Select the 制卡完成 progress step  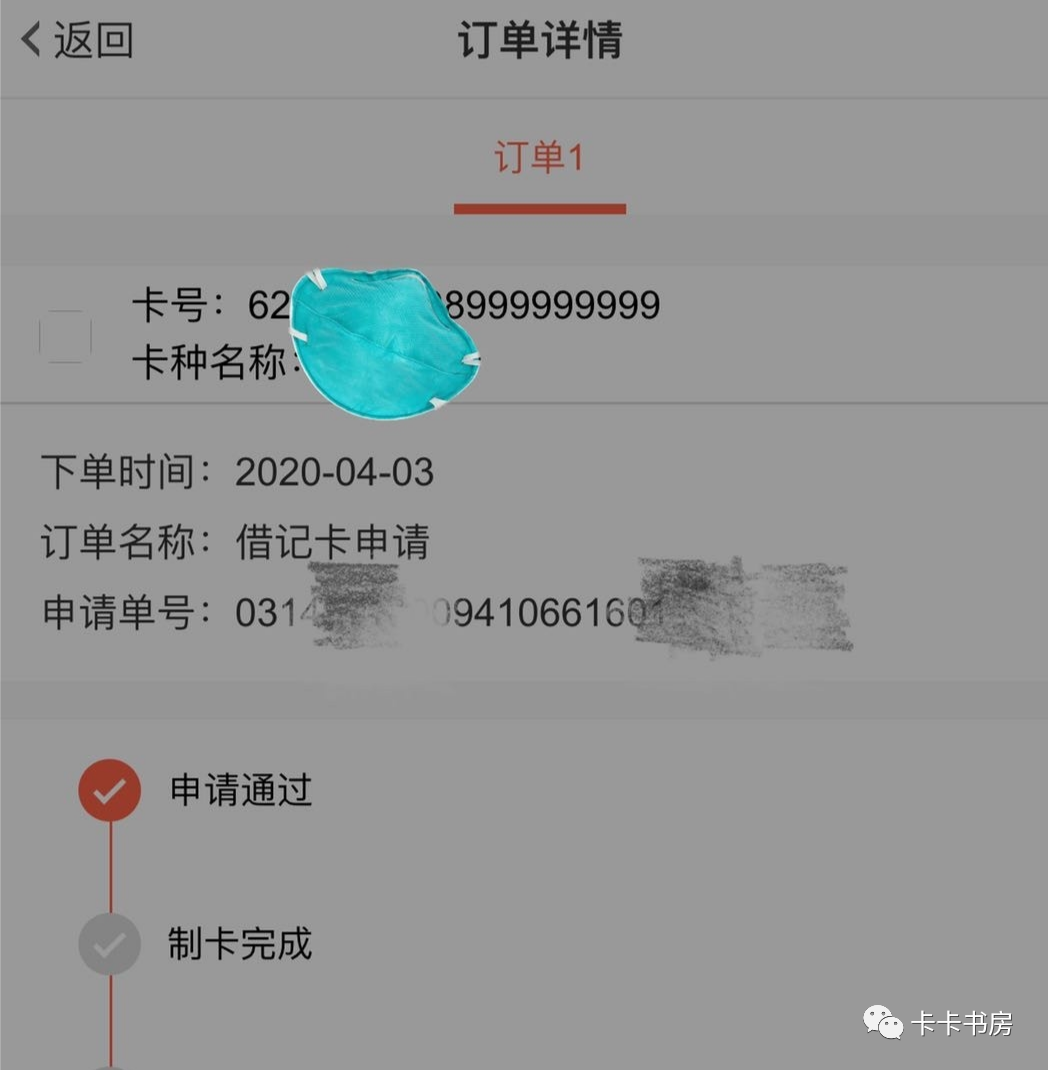pyautogui.click(x=240, y=943)
